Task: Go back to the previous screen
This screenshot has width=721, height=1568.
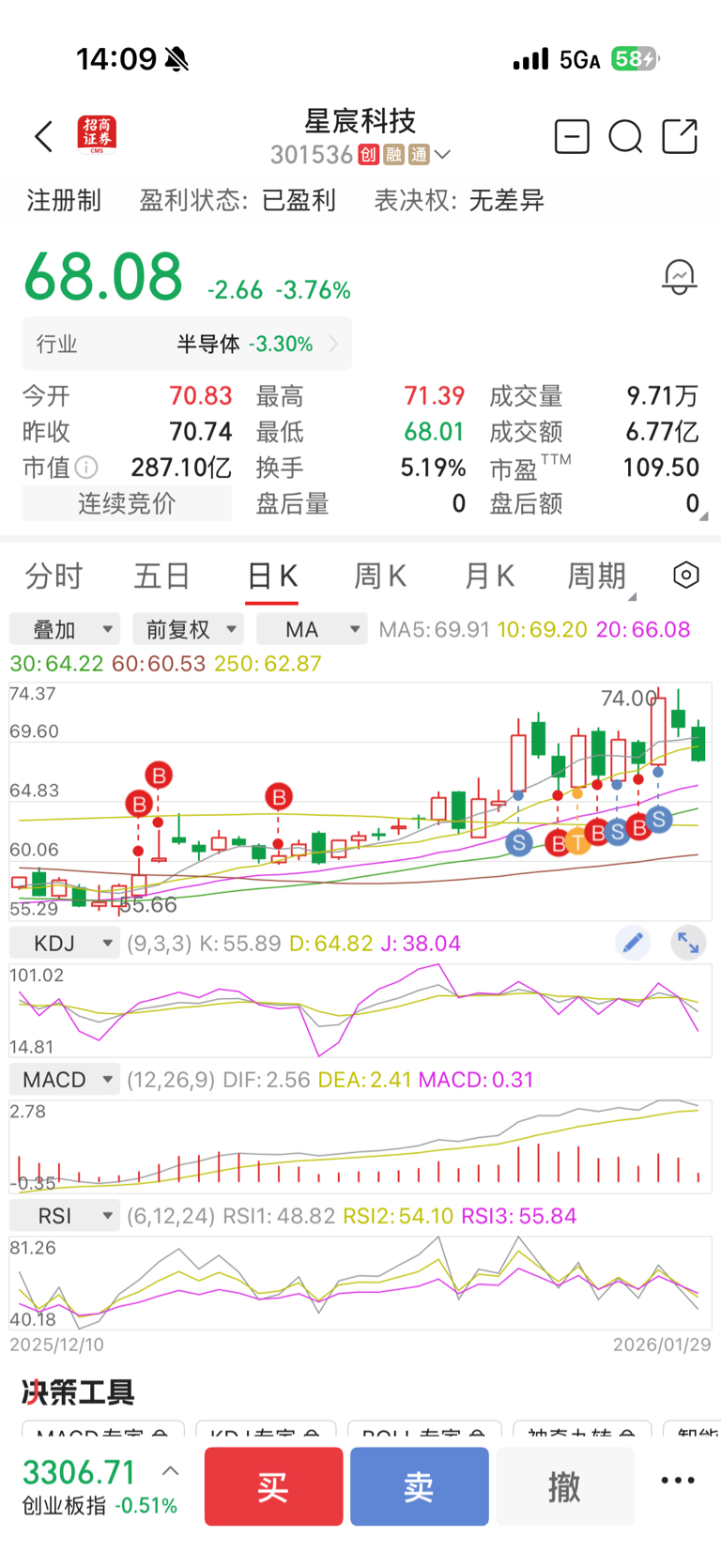Action: [x=43, y=137]
